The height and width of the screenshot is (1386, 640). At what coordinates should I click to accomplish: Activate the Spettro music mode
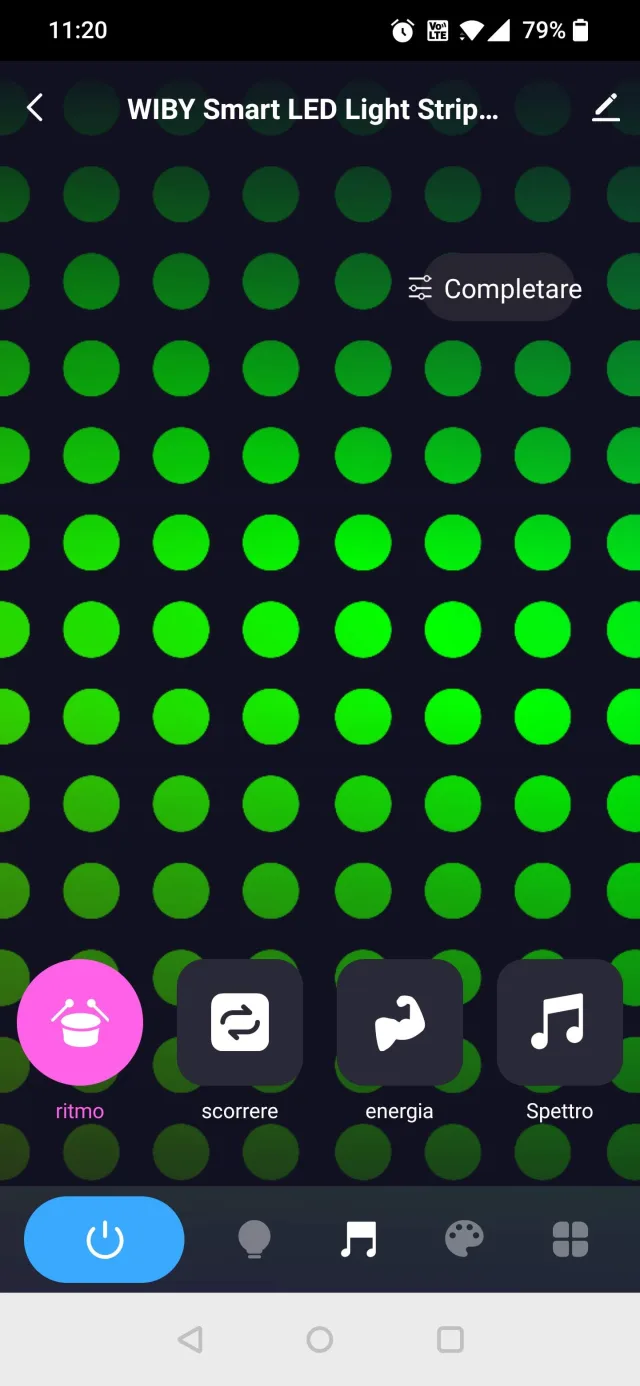click(x=559, y=1023)
